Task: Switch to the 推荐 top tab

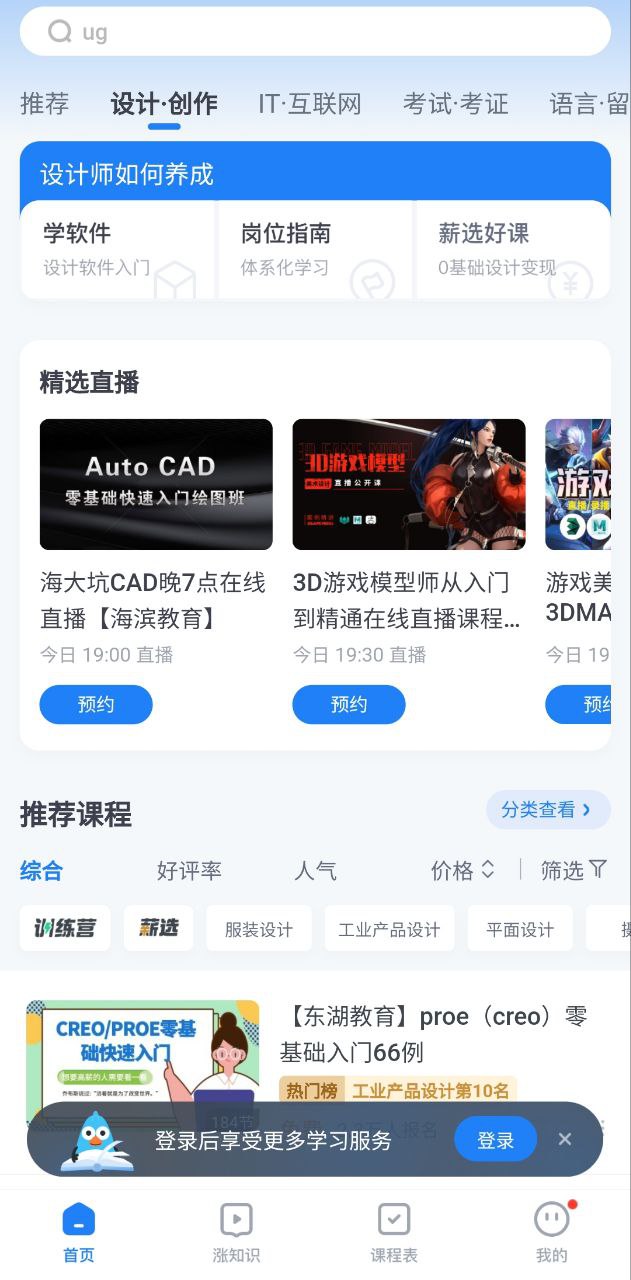Action: click(x=45, y=104)
